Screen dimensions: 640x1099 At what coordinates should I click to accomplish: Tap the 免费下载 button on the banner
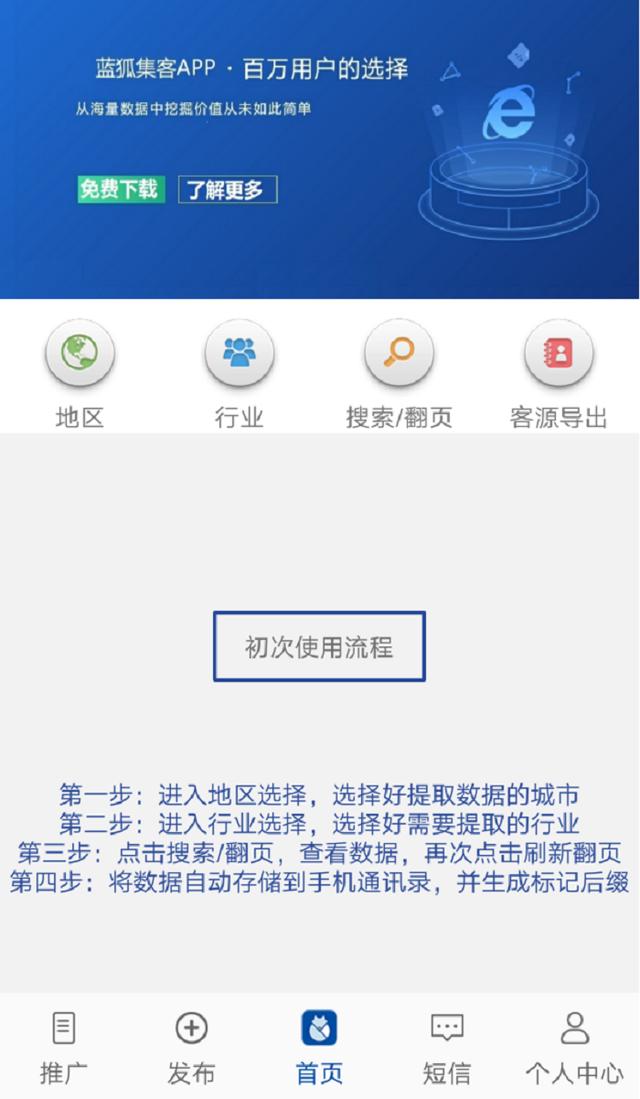tap(121, 189)
